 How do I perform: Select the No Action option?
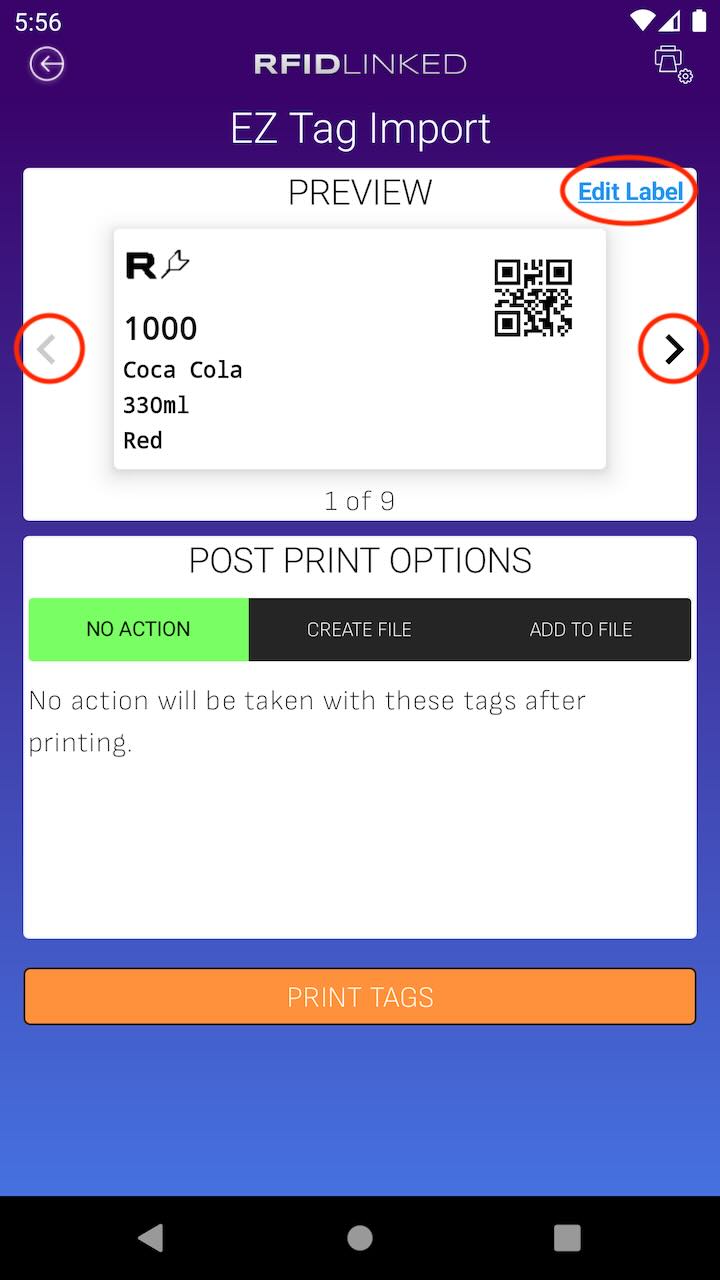(x=138, y=629)
